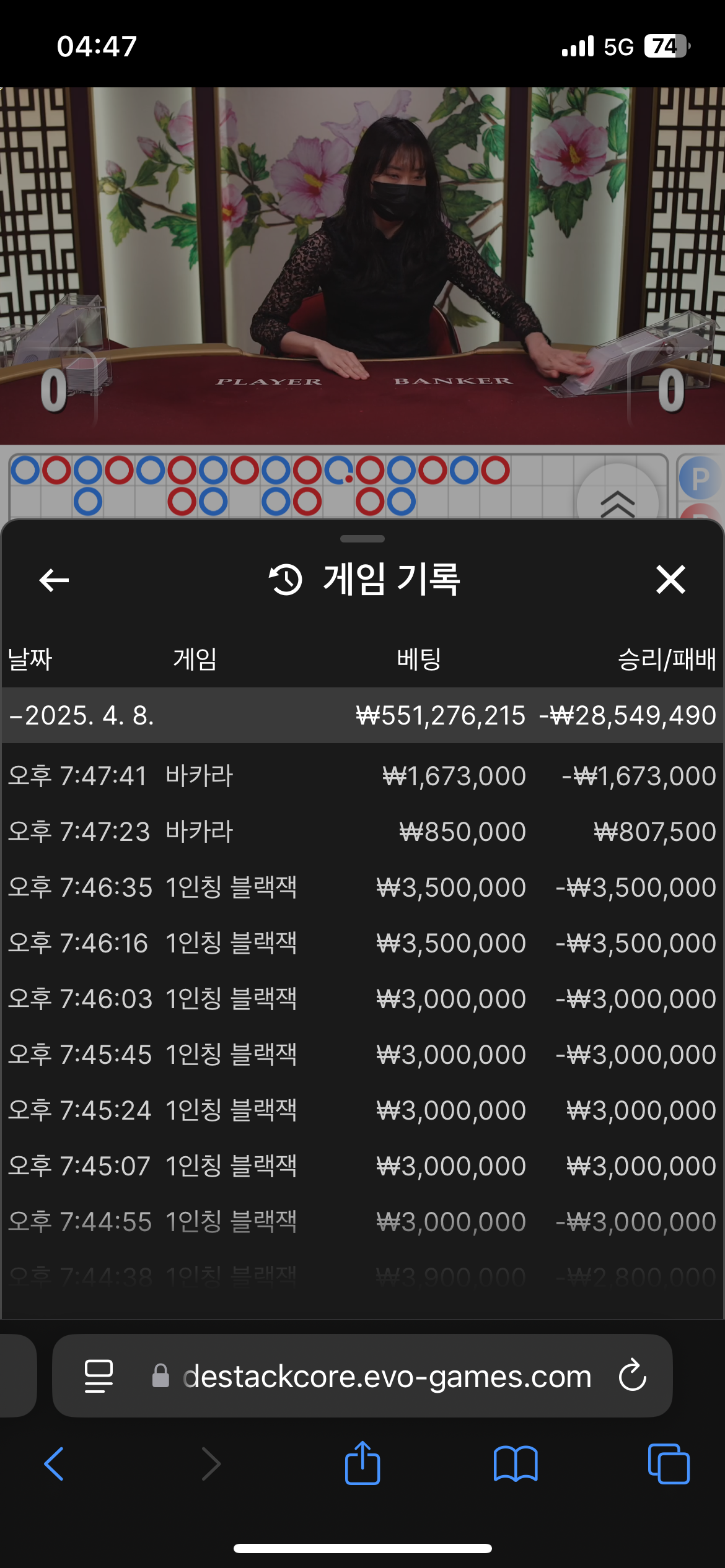This screenshot has height=1568, width=725.
Task: Open the Safari page settings menu
Action: point(99,1376)
